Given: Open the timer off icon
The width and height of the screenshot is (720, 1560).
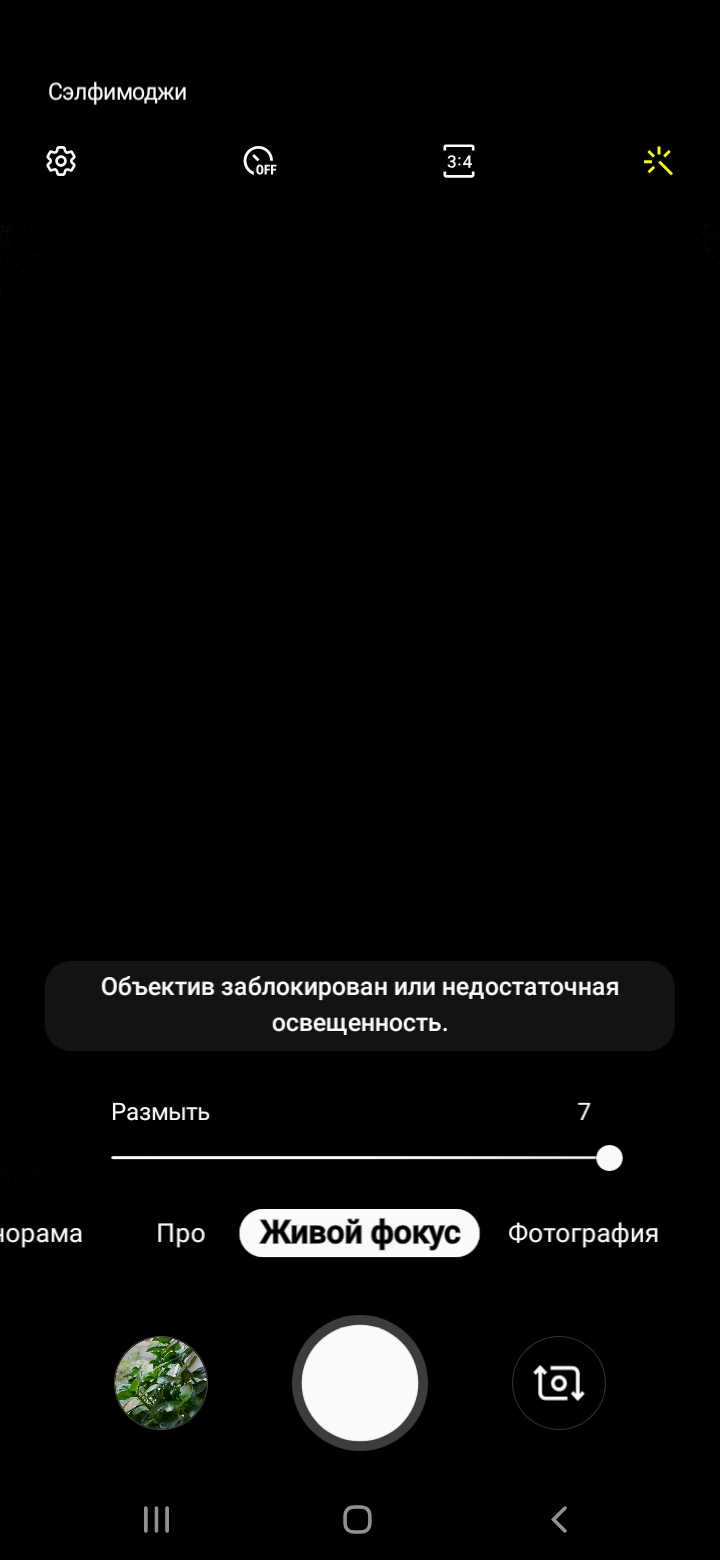Looking at the screenshot, I should click(x=260, y=161).
